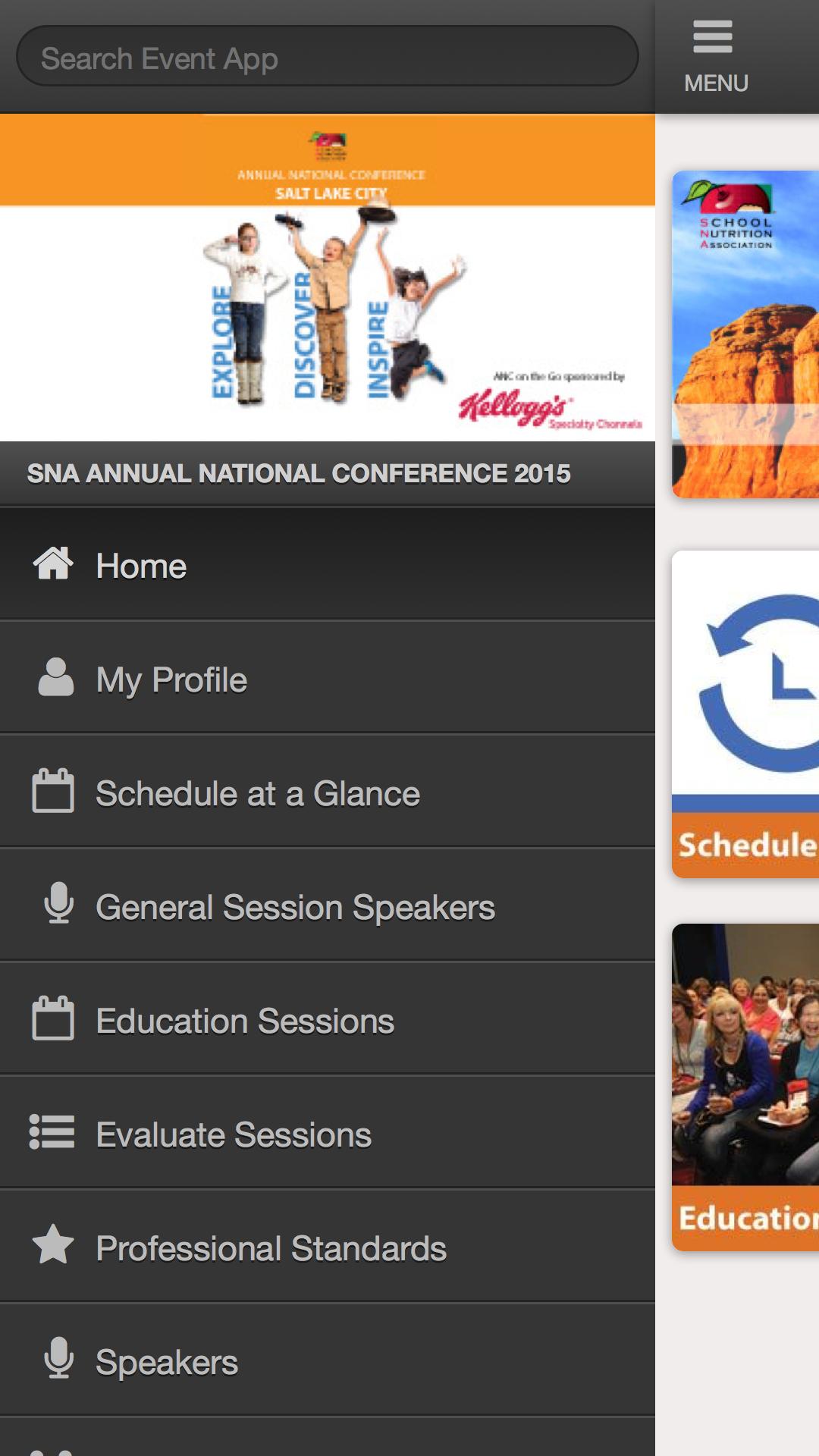
Task: Open My Profile
Action: point(326,679)
